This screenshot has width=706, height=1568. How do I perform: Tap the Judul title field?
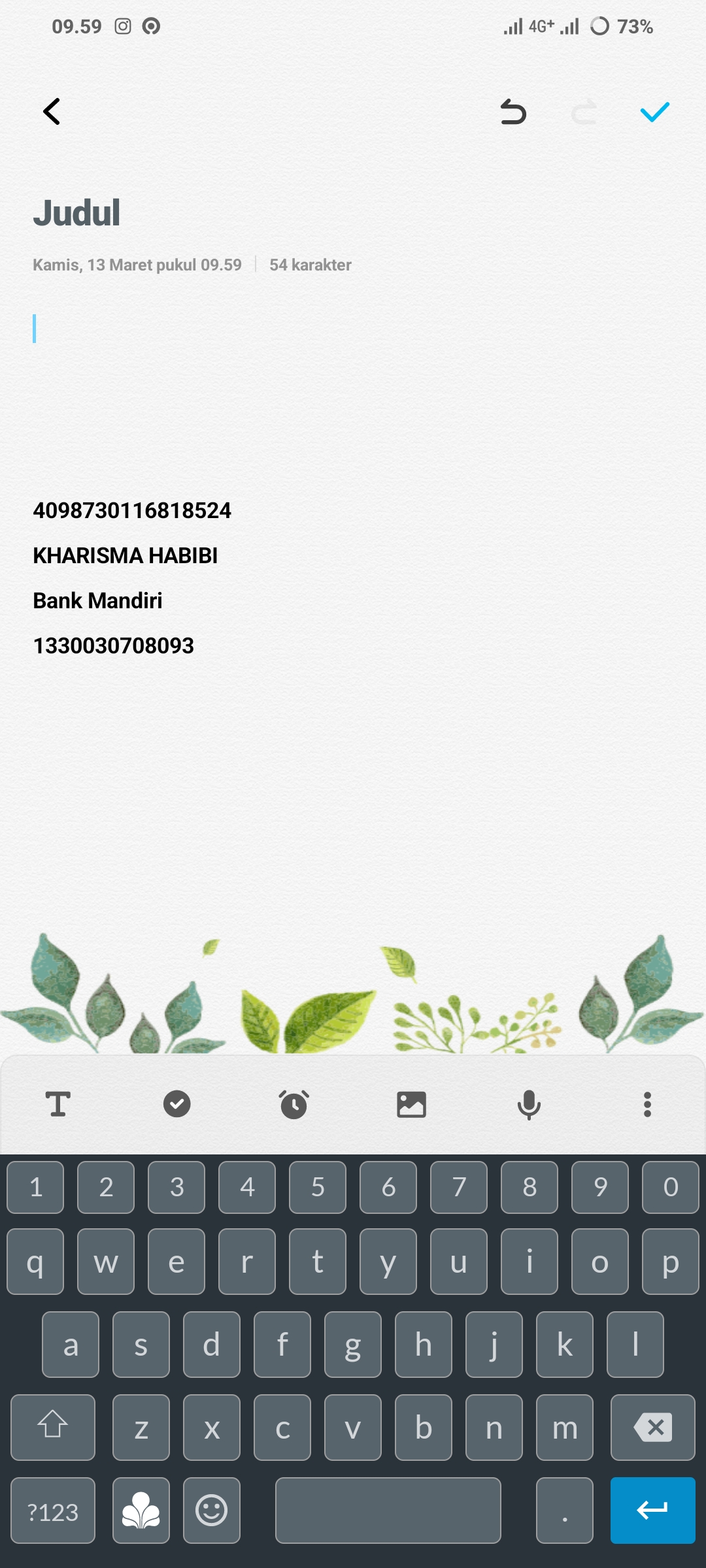77,213
